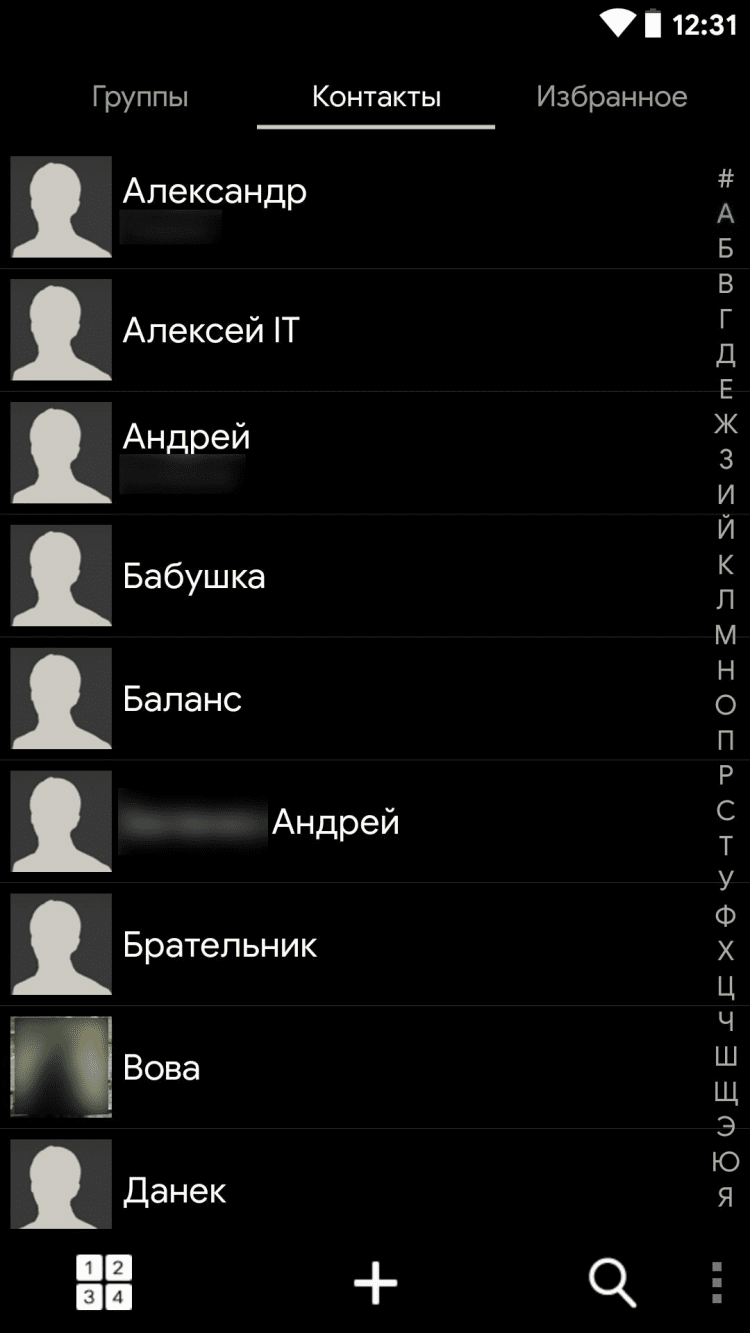Jump to letter К in index

726,564
